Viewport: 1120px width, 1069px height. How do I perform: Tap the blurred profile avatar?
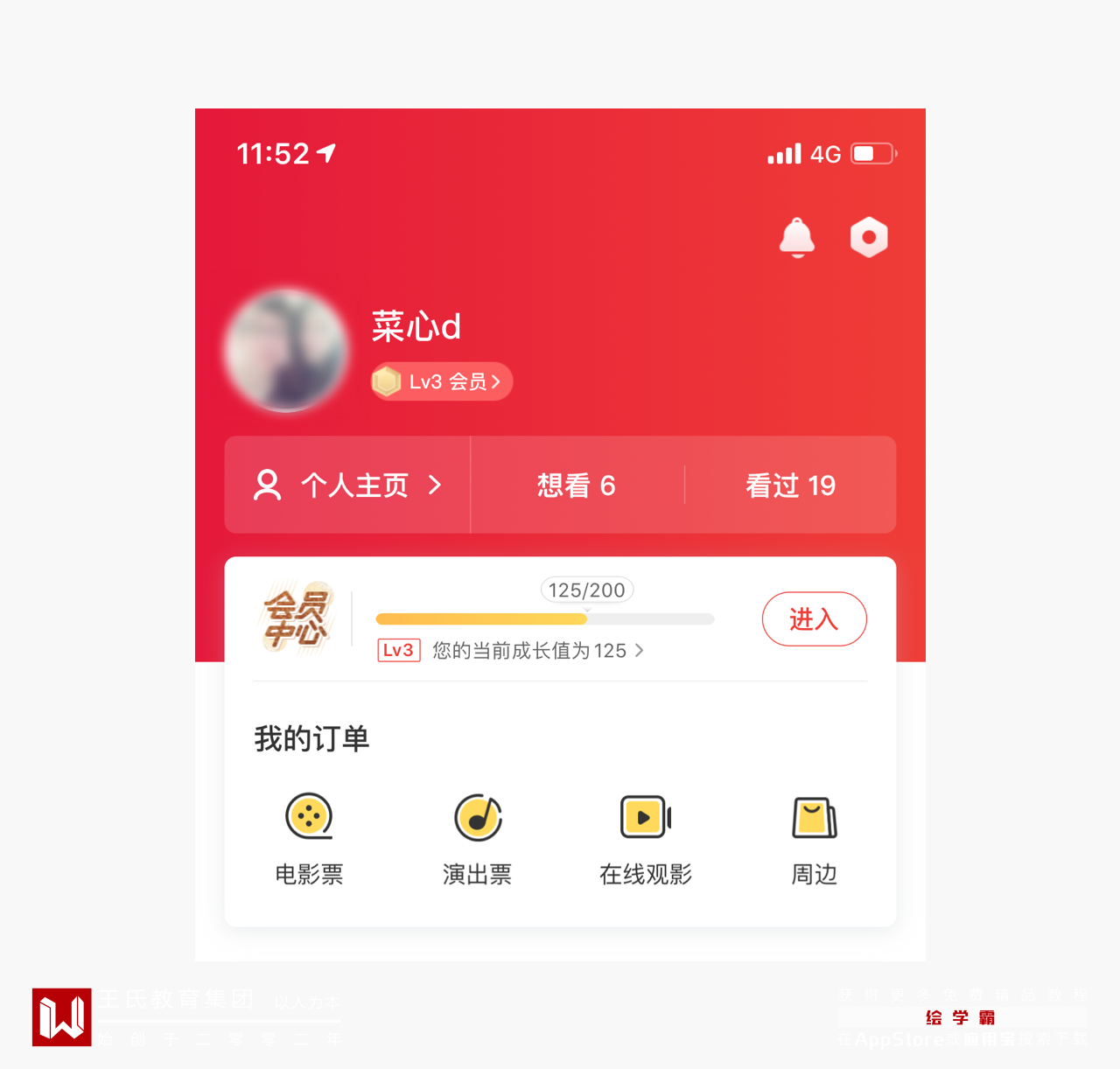point(286,350)
